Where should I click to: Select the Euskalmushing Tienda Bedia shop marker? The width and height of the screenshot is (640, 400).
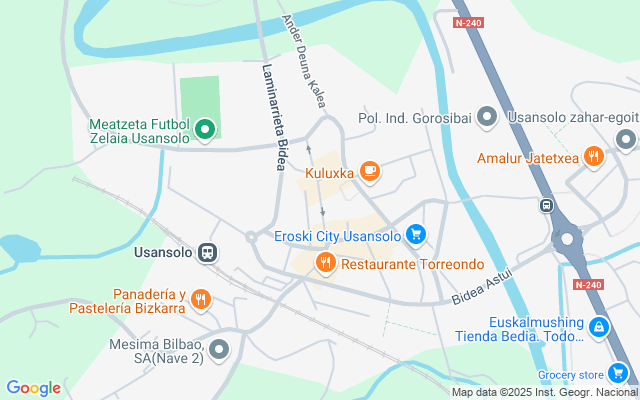tap(598, 326)
